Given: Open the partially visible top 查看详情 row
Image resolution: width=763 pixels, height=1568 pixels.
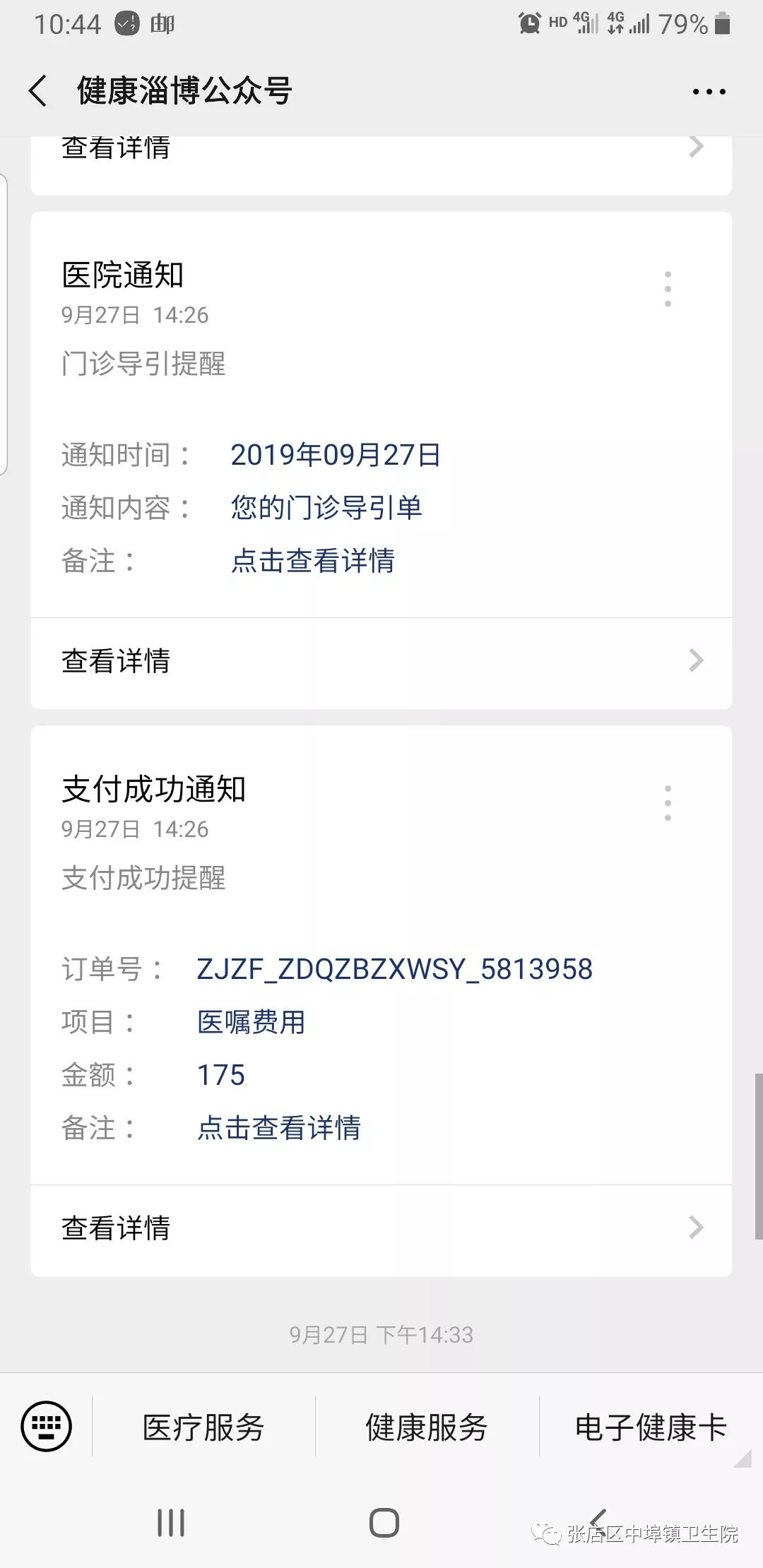Looking at the screenshot, I should (x=381, y=150).
